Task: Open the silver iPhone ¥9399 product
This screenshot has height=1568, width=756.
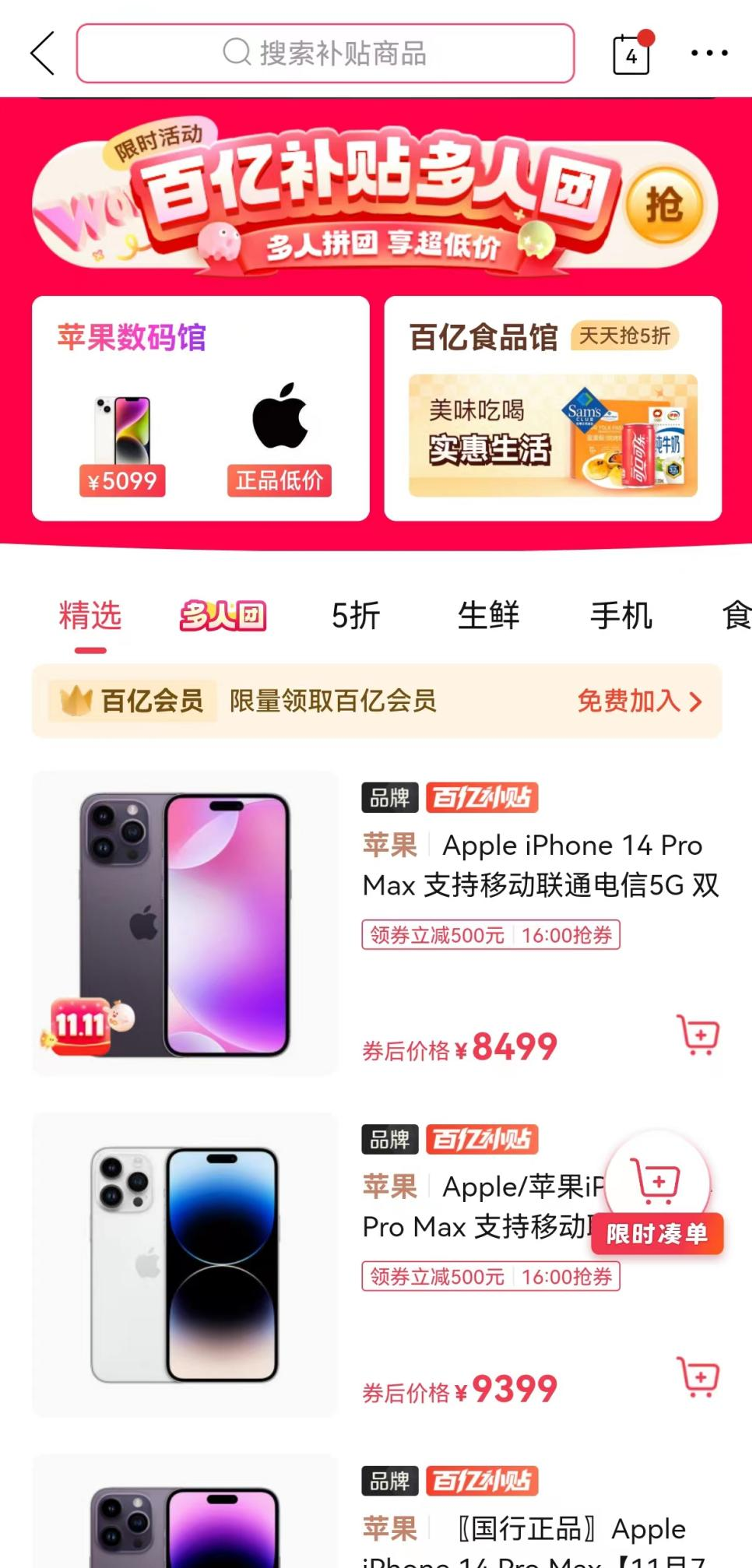Action: pyautogui.click(x=185, y=1265)
